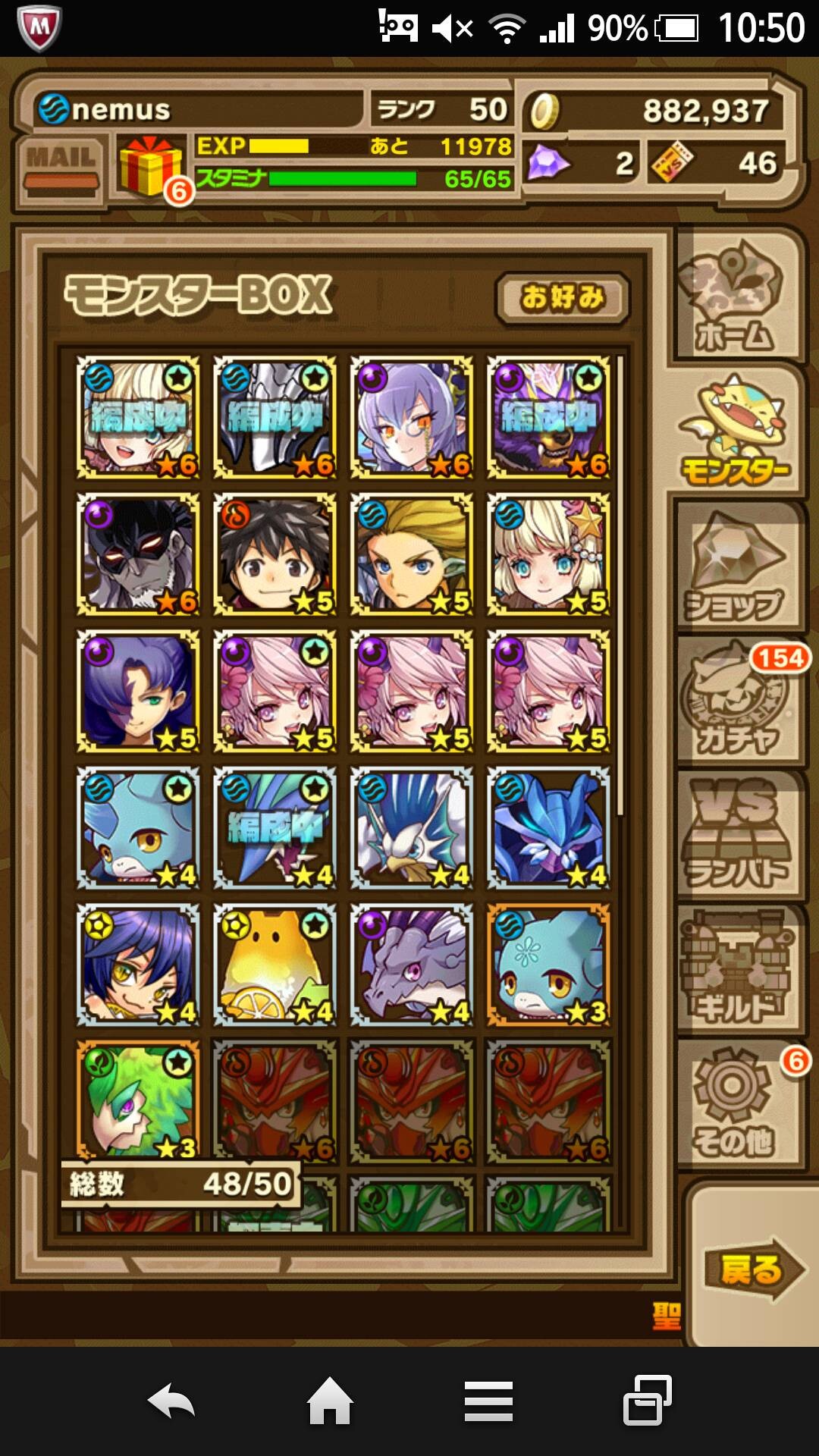Open the gift box with badge 6
Viewport: 819px width, 1456px height.
click(152, 168)
